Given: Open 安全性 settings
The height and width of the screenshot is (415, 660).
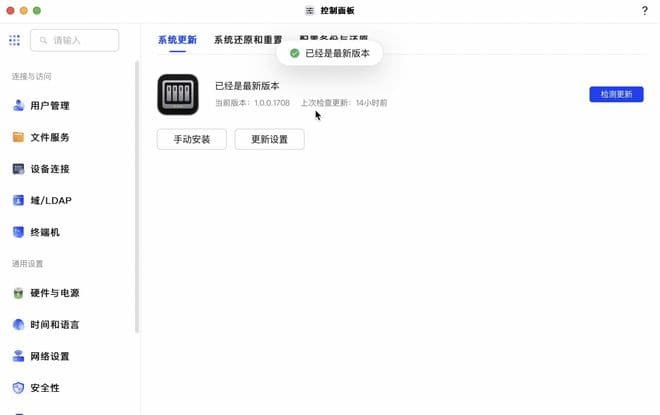Looking at the screenshot, I should point(45,387).
